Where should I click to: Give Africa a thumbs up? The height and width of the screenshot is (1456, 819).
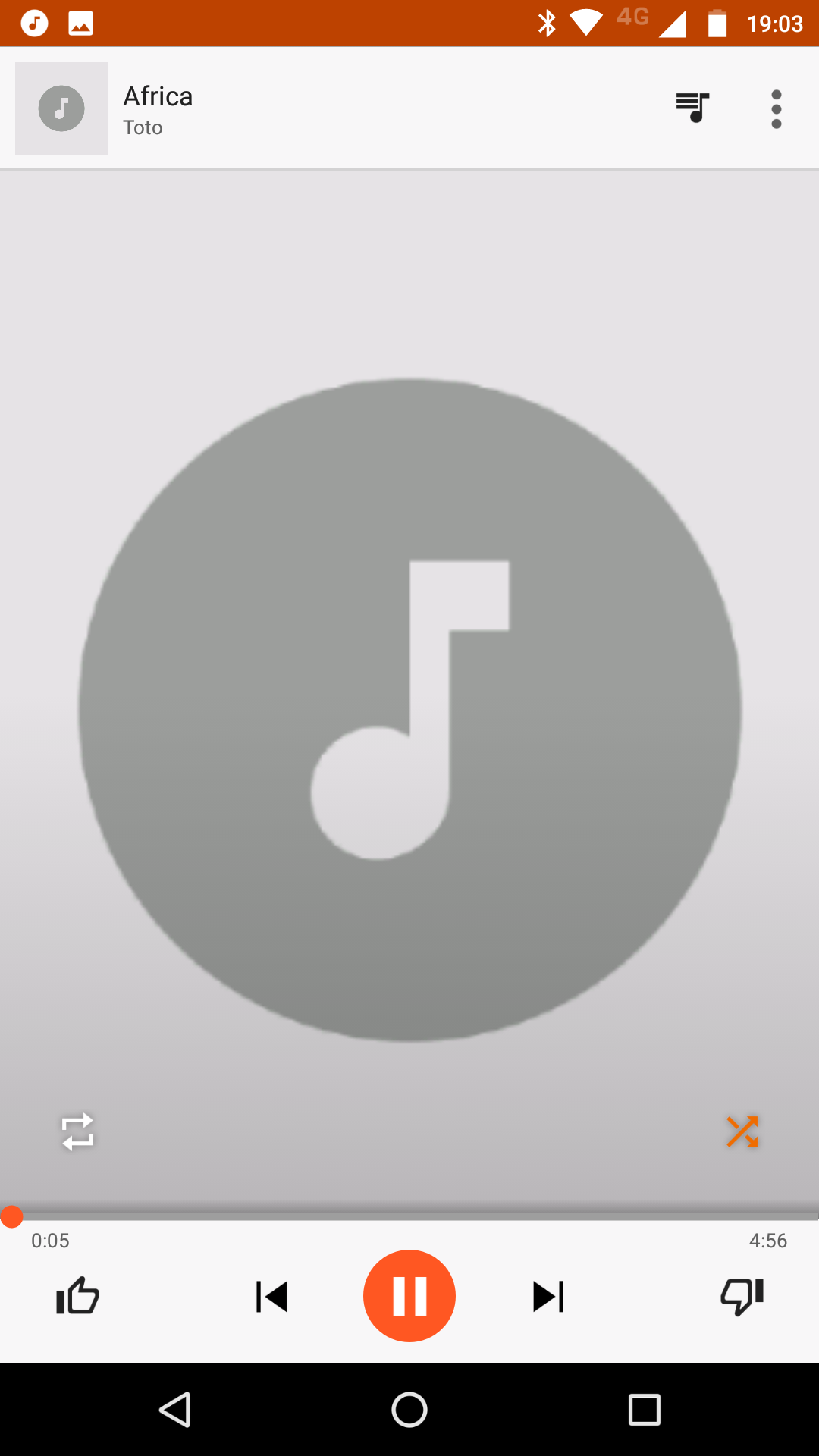click(x=77, y=1296)
